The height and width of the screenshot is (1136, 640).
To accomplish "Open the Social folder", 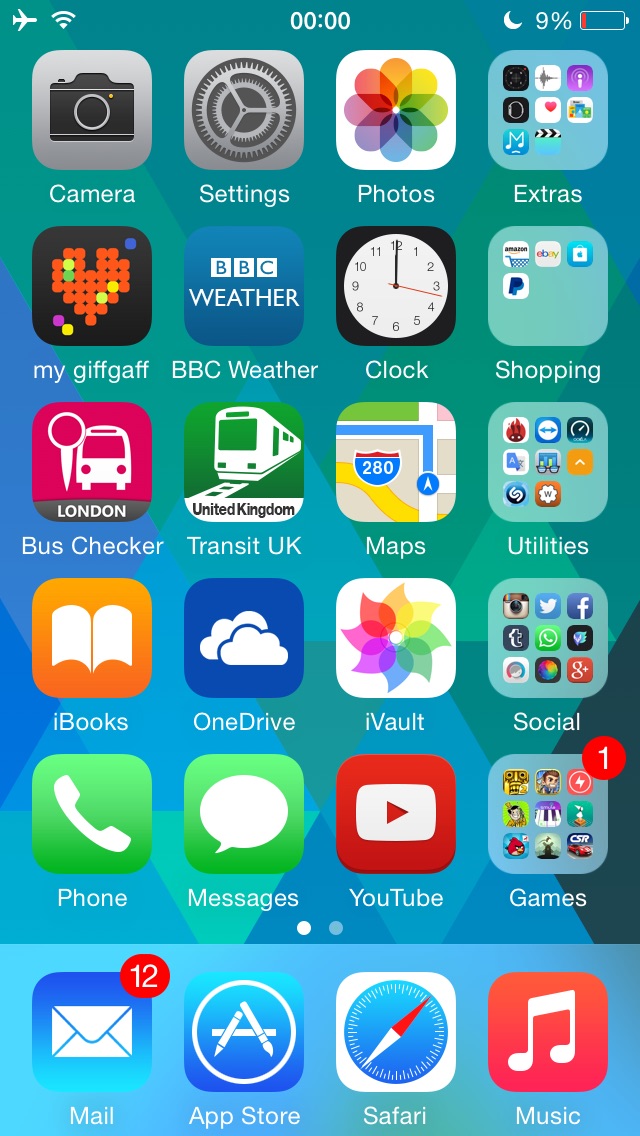I will (548, 638).
